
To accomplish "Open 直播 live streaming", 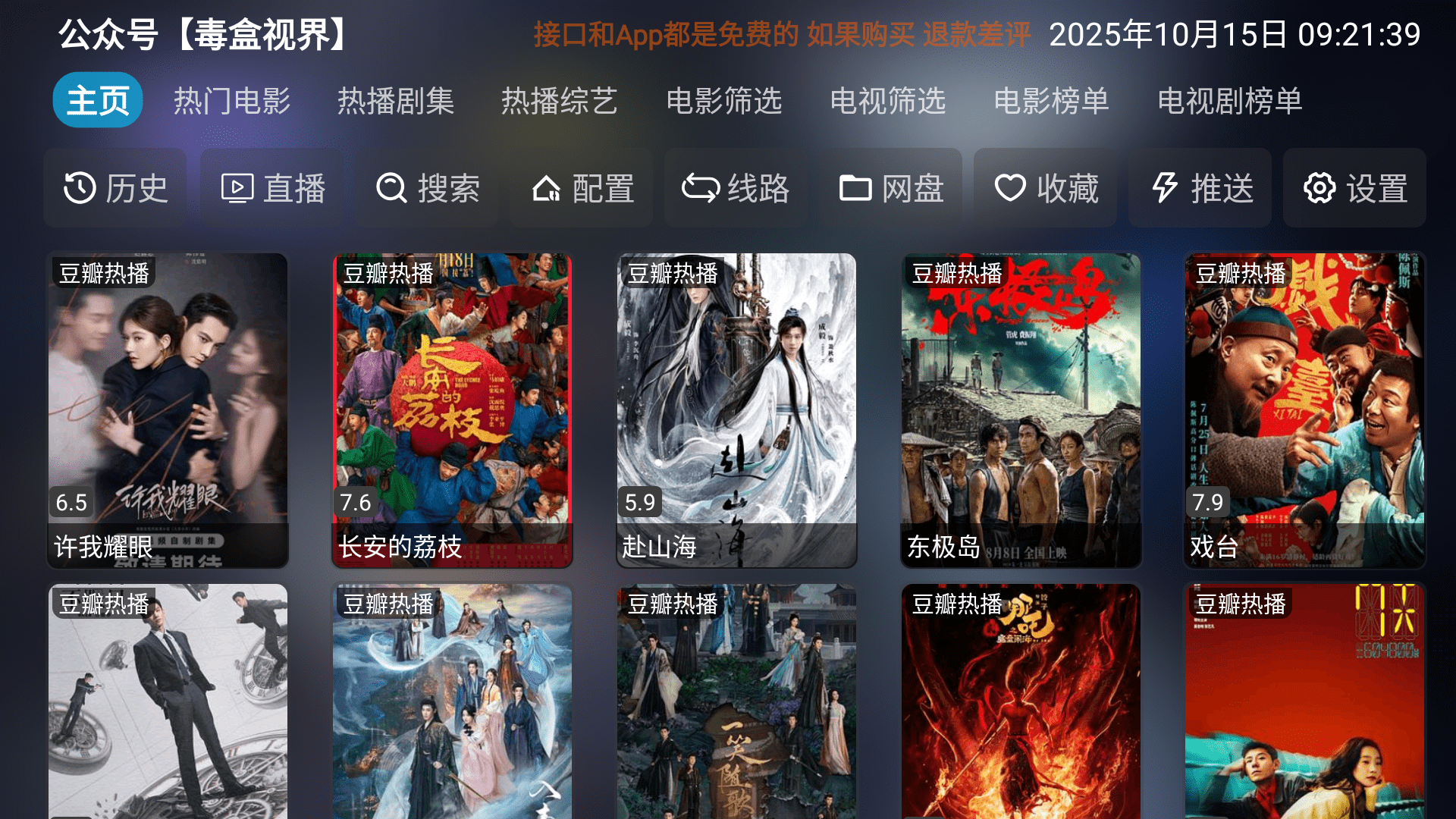I will (x=272, y=188).
